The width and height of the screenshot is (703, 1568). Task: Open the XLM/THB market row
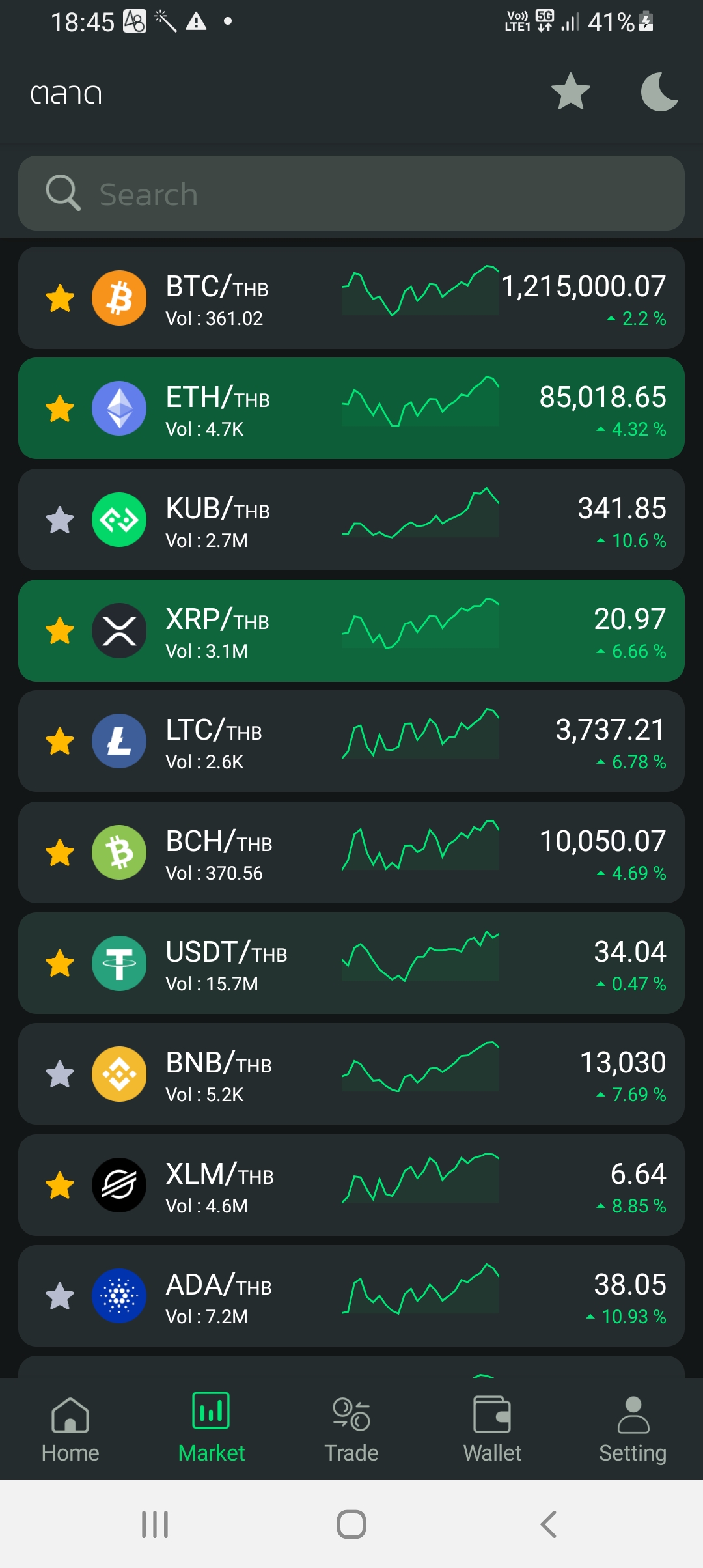click(351, 1186)
